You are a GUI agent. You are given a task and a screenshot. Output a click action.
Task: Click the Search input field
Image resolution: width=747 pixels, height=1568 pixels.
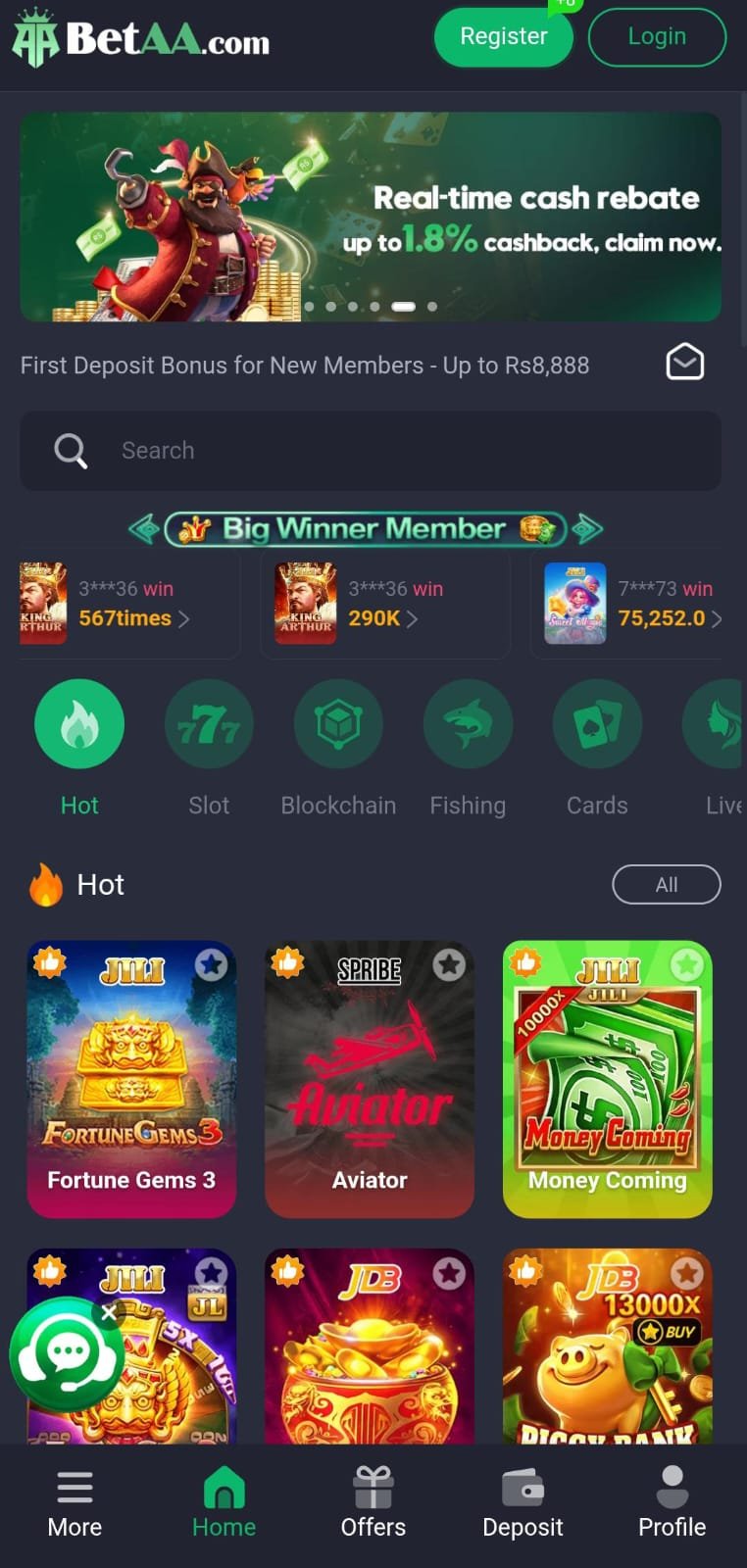click(x=371, y=451)
